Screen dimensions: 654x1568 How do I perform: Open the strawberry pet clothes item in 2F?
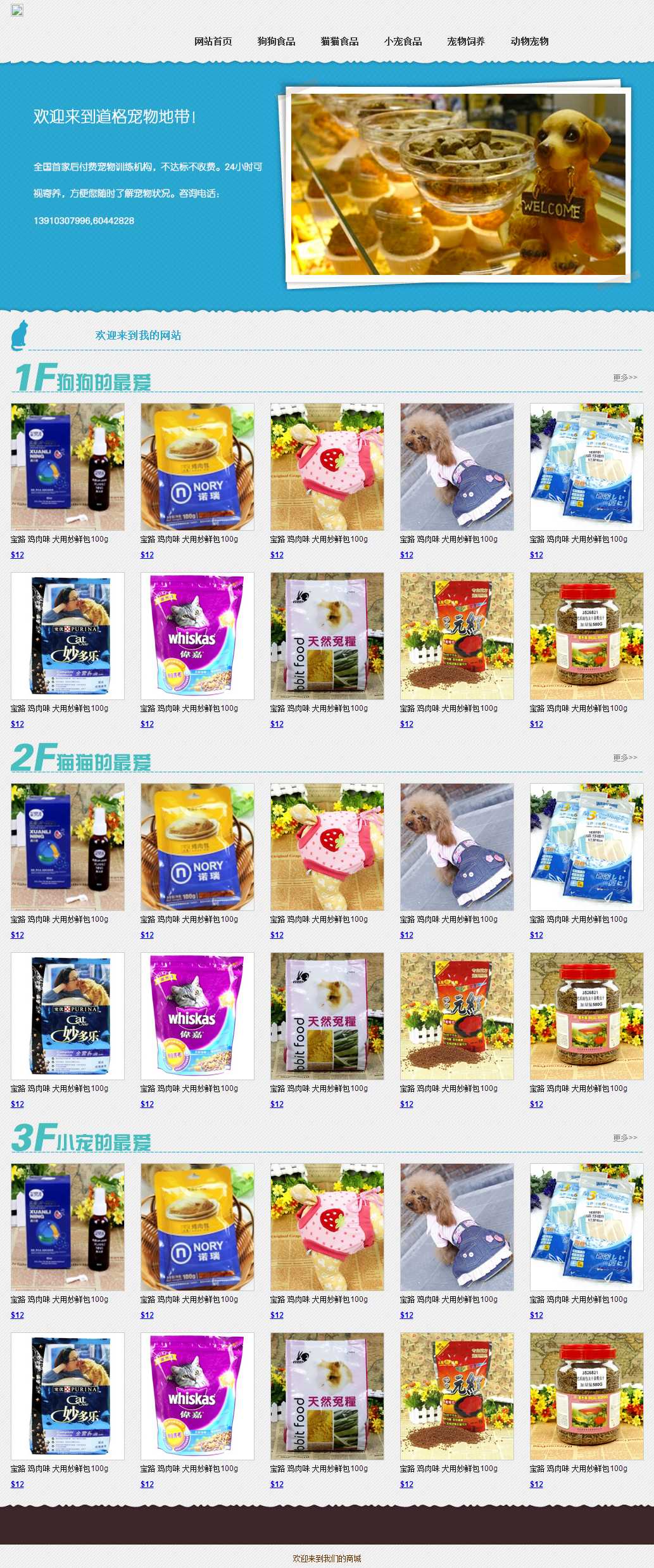click(327, 847)
